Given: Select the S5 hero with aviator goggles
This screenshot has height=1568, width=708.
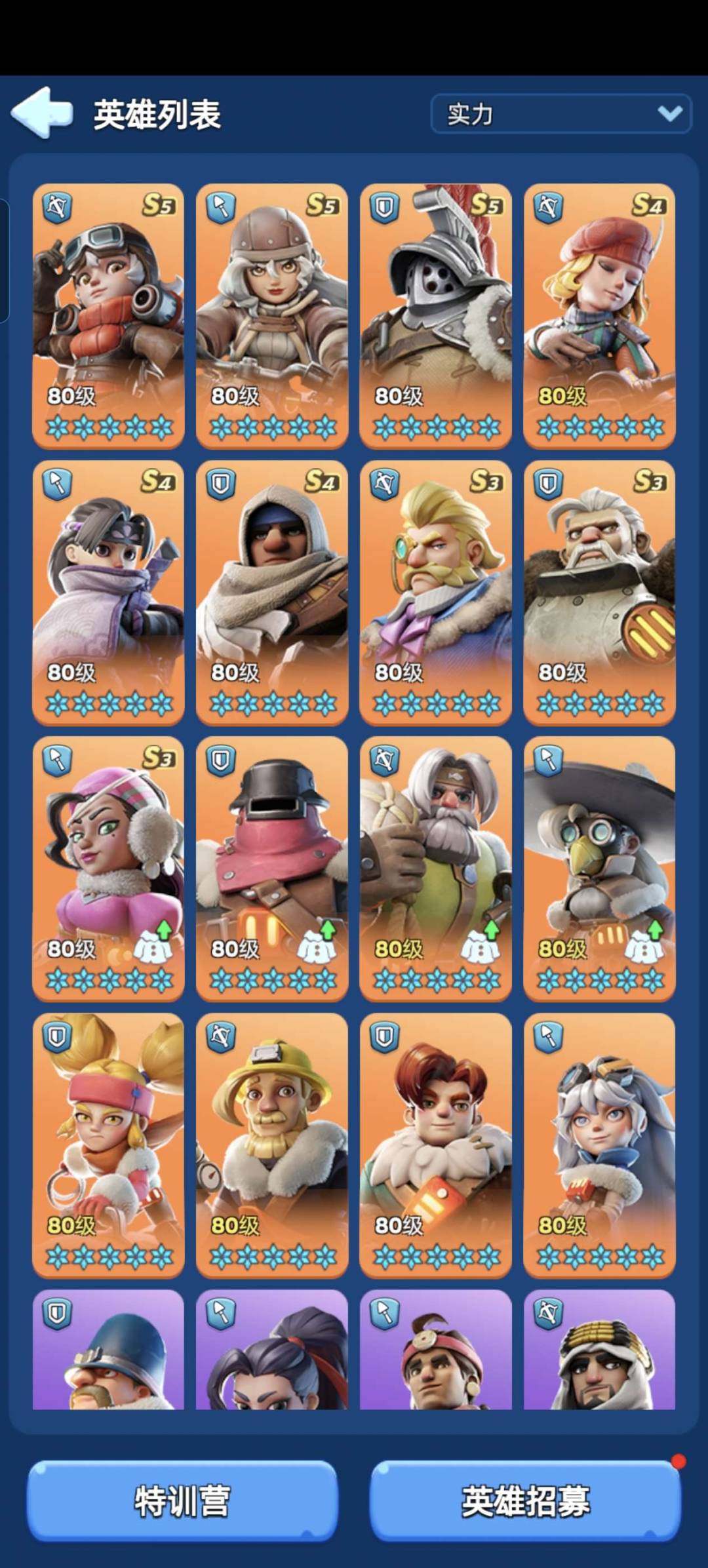Looking at the screenshot, I should tap(108, 315).
